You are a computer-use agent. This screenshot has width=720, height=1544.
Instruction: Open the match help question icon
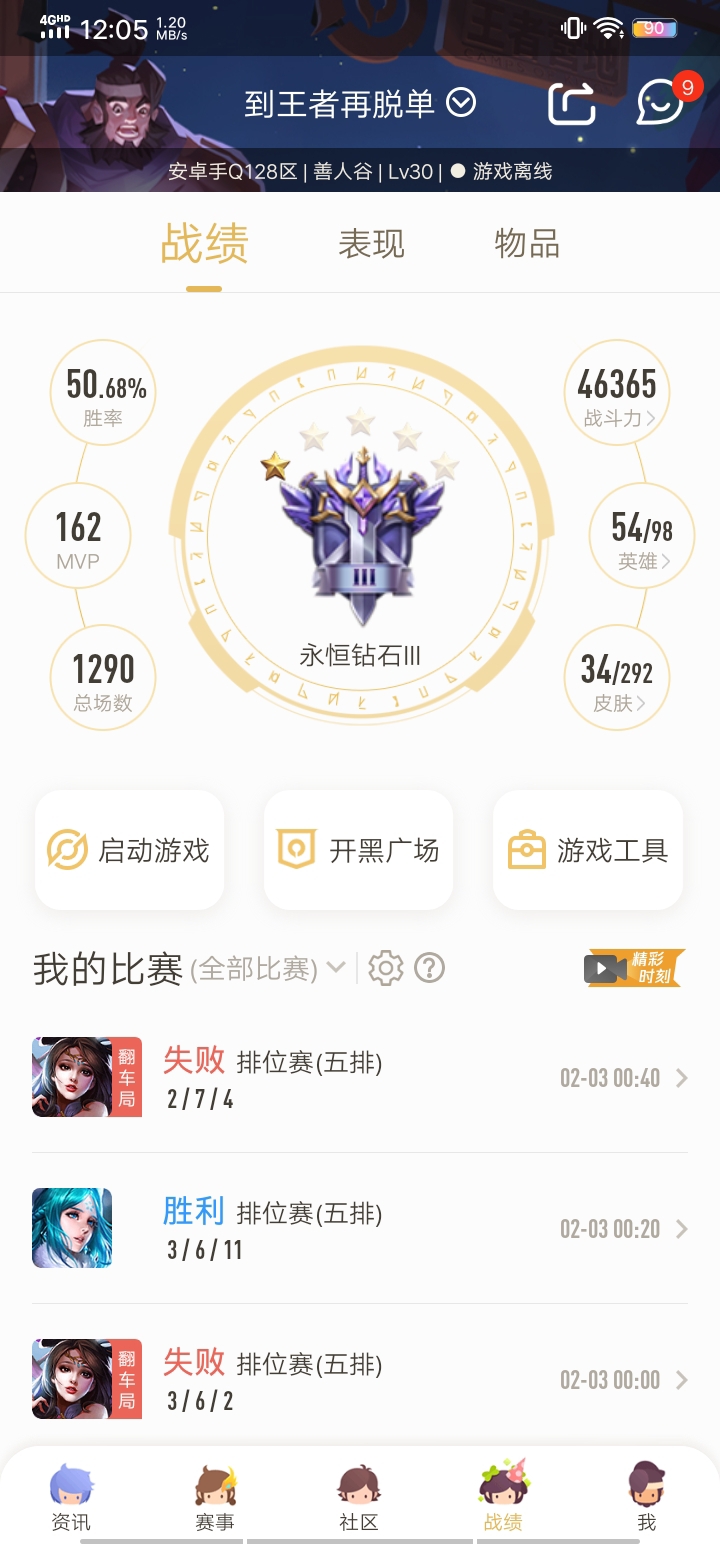(429, 968)
